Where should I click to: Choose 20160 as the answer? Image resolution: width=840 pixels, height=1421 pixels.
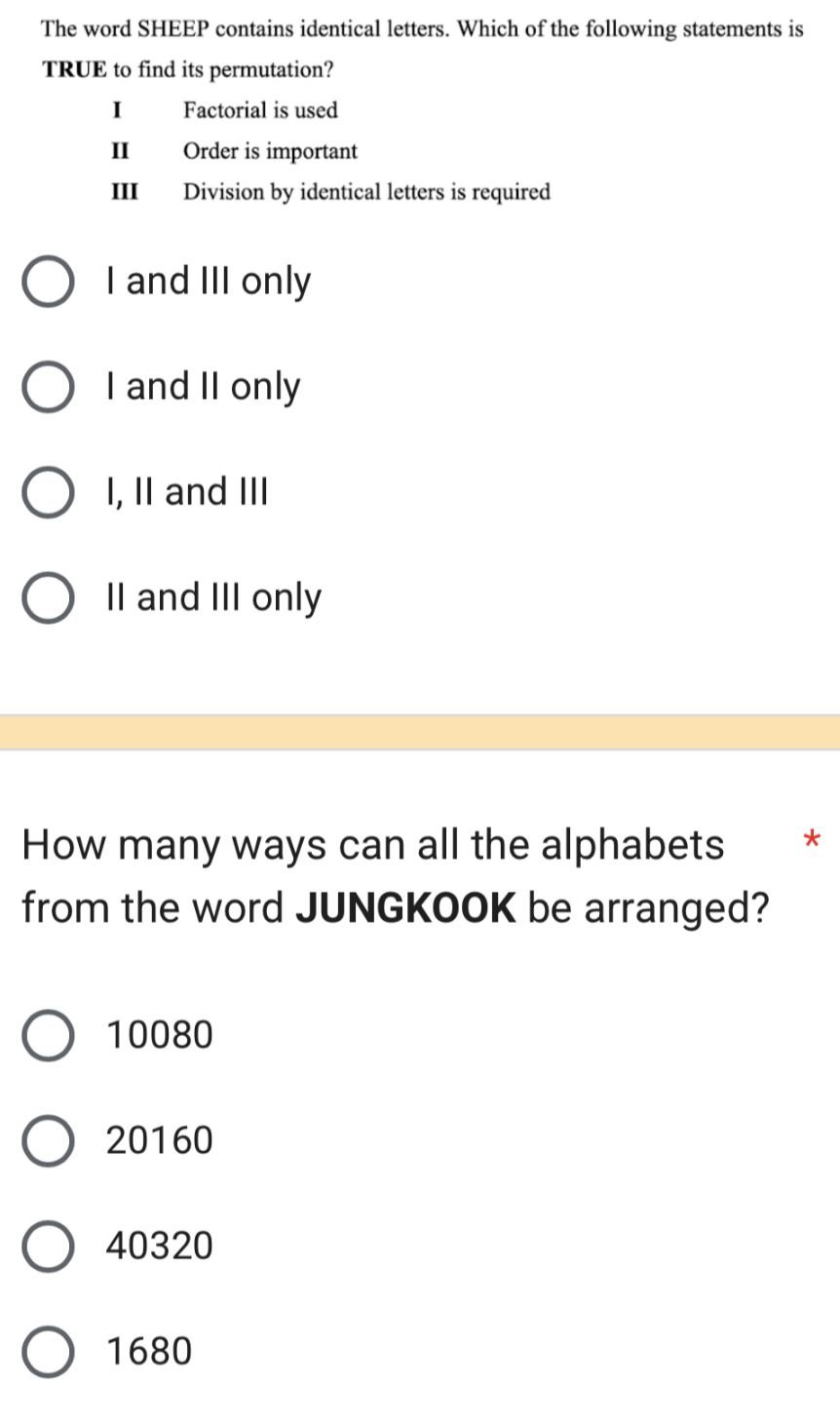[x=48, y=1140]
